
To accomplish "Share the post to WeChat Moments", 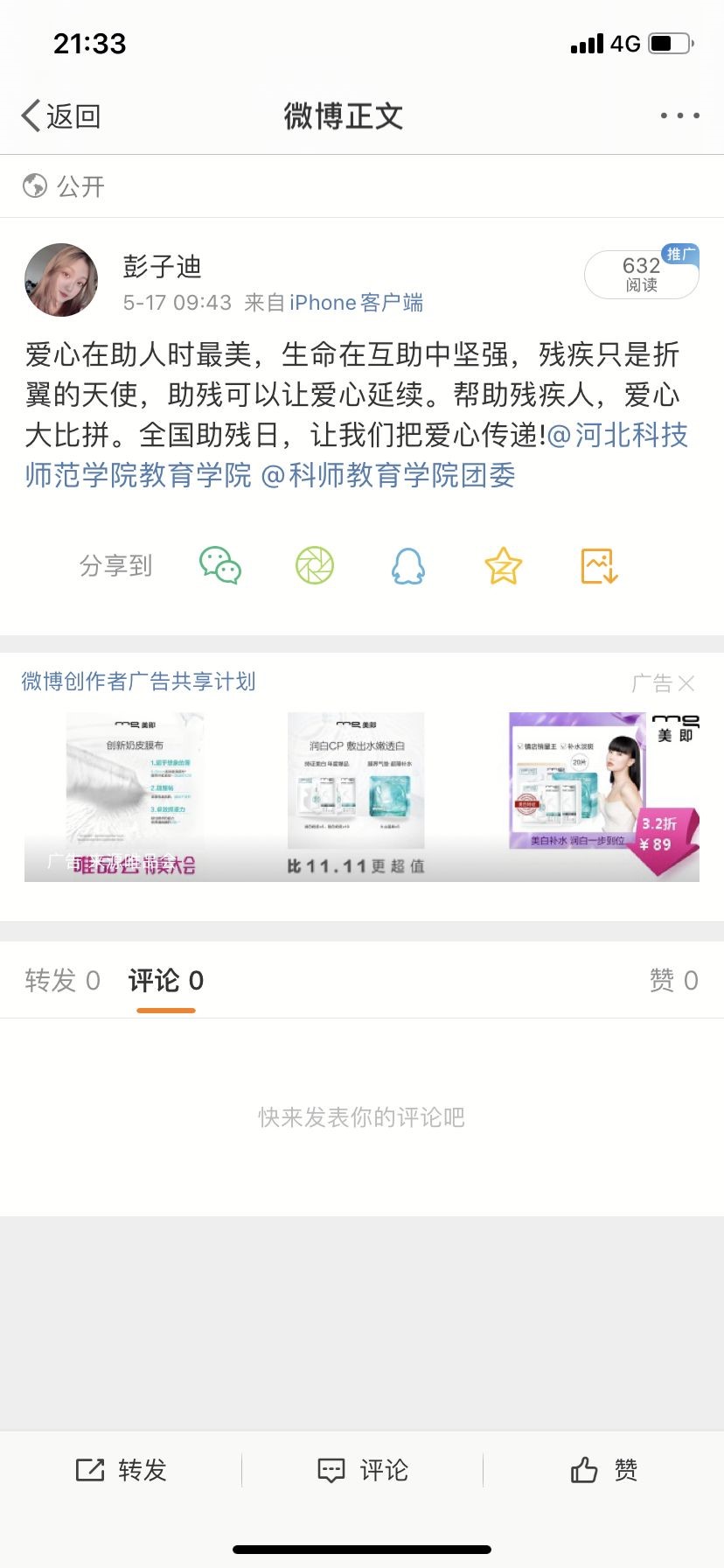I will click(x=315, y=565).
